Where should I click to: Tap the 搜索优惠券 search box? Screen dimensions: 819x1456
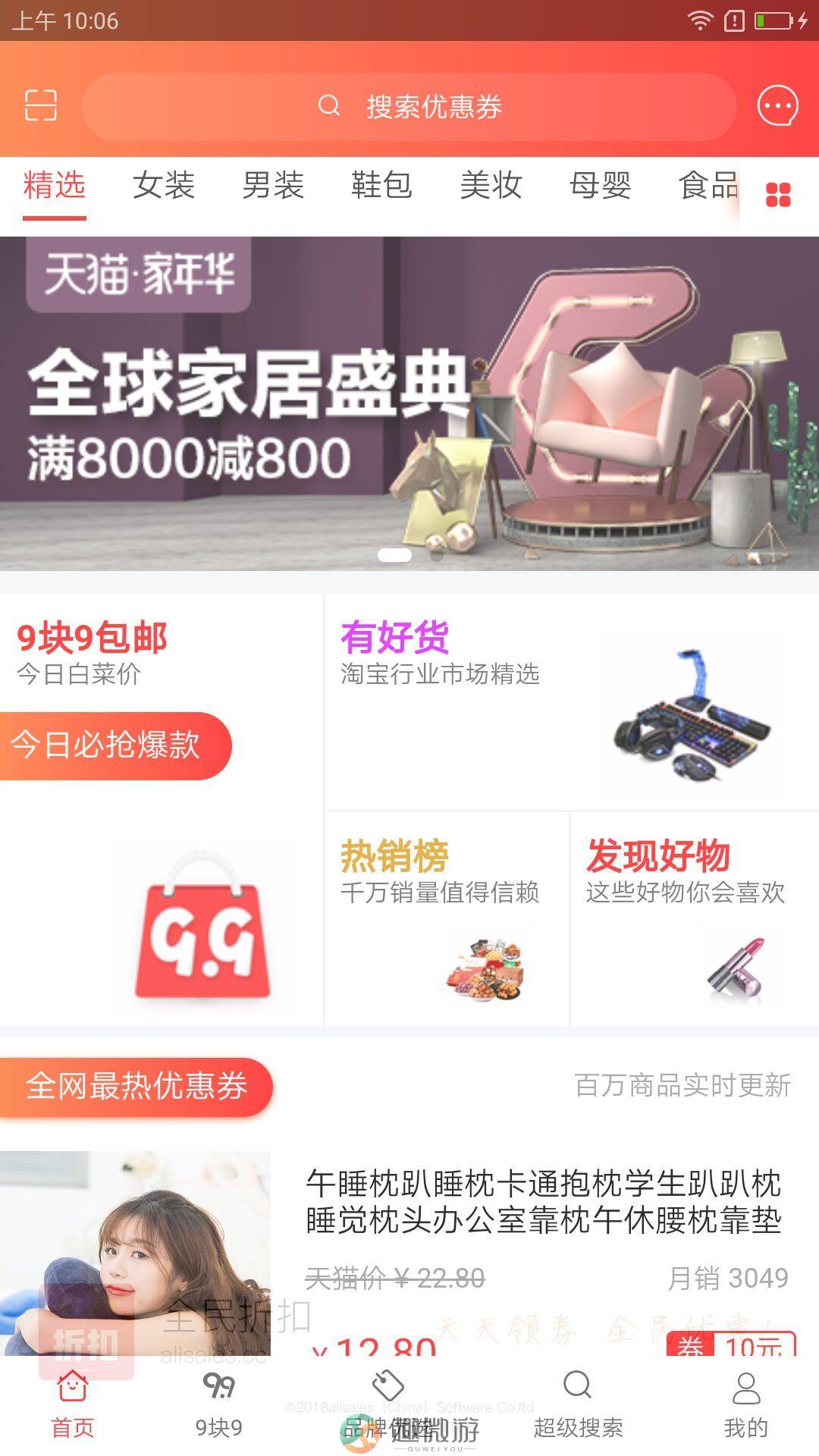click(x=409, y=107)
